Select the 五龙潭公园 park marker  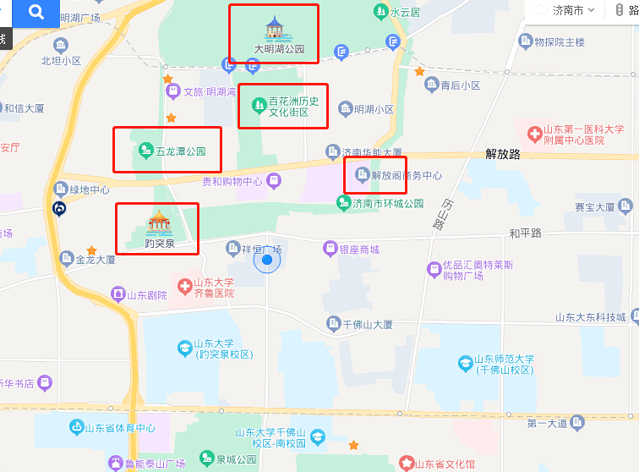(x=145, y=152)
